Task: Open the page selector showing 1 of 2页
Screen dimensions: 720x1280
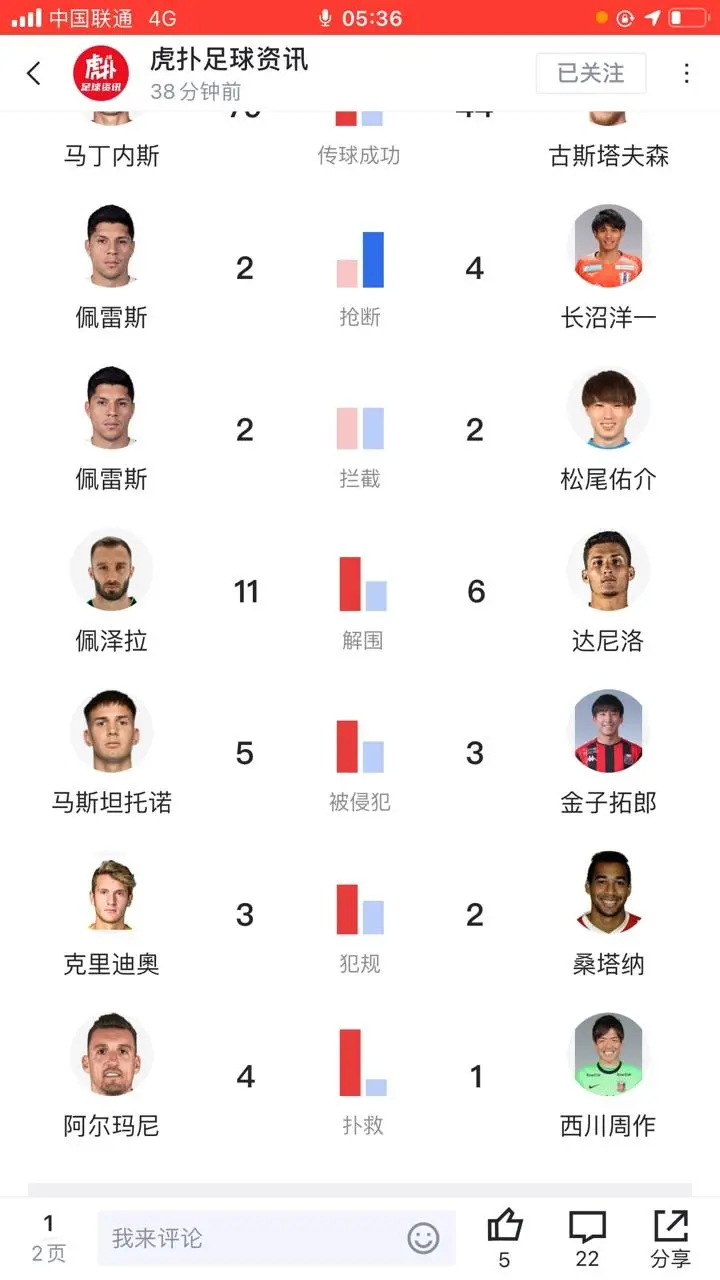Action: click(x=49, y=1238)
